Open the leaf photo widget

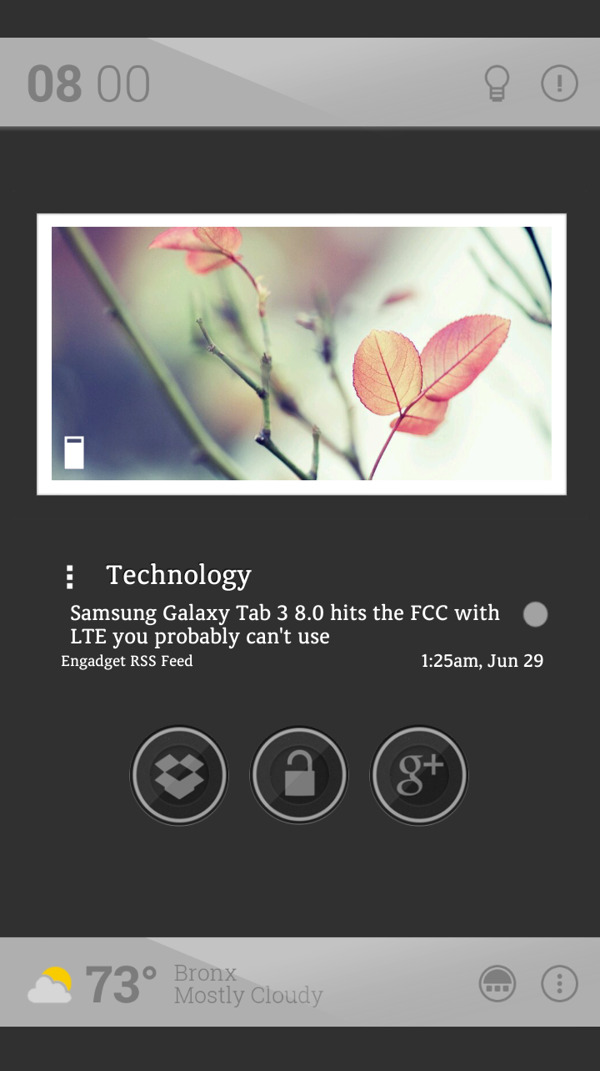(x=301, y=354)
